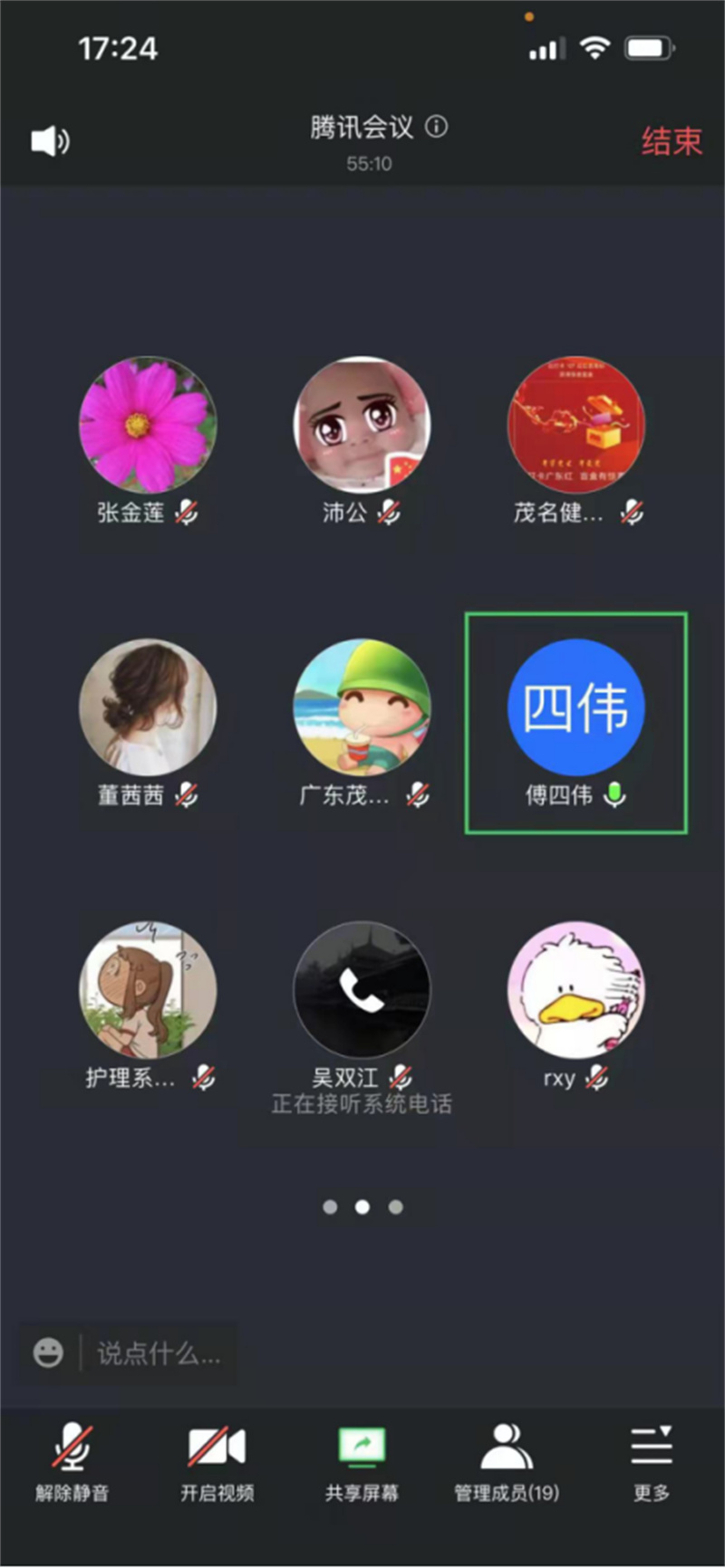Select participant rxy's tile
The image size is (725, 1568).
(575, 991)
